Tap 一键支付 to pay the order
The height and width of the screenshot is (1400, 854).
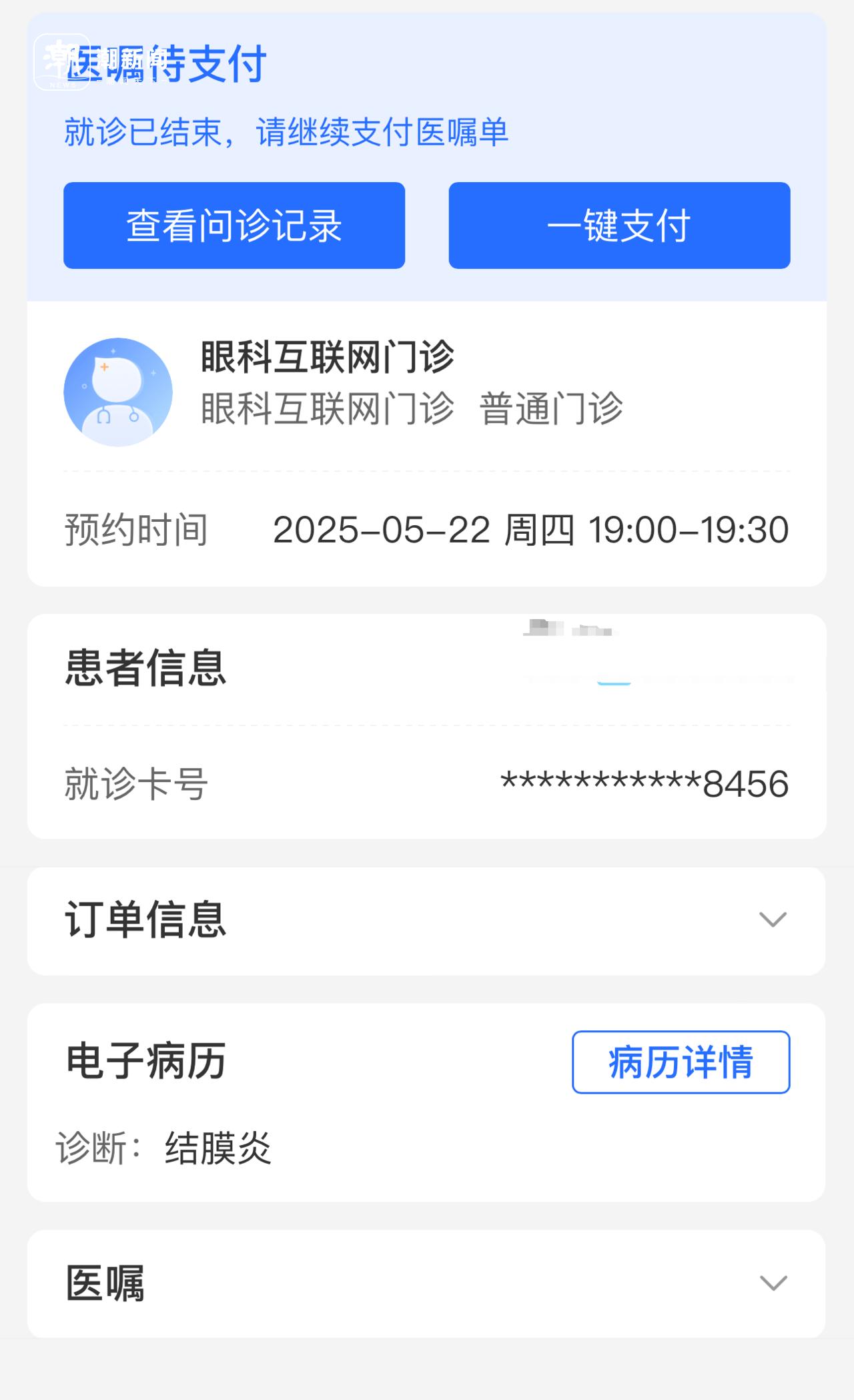pos(618,225)
